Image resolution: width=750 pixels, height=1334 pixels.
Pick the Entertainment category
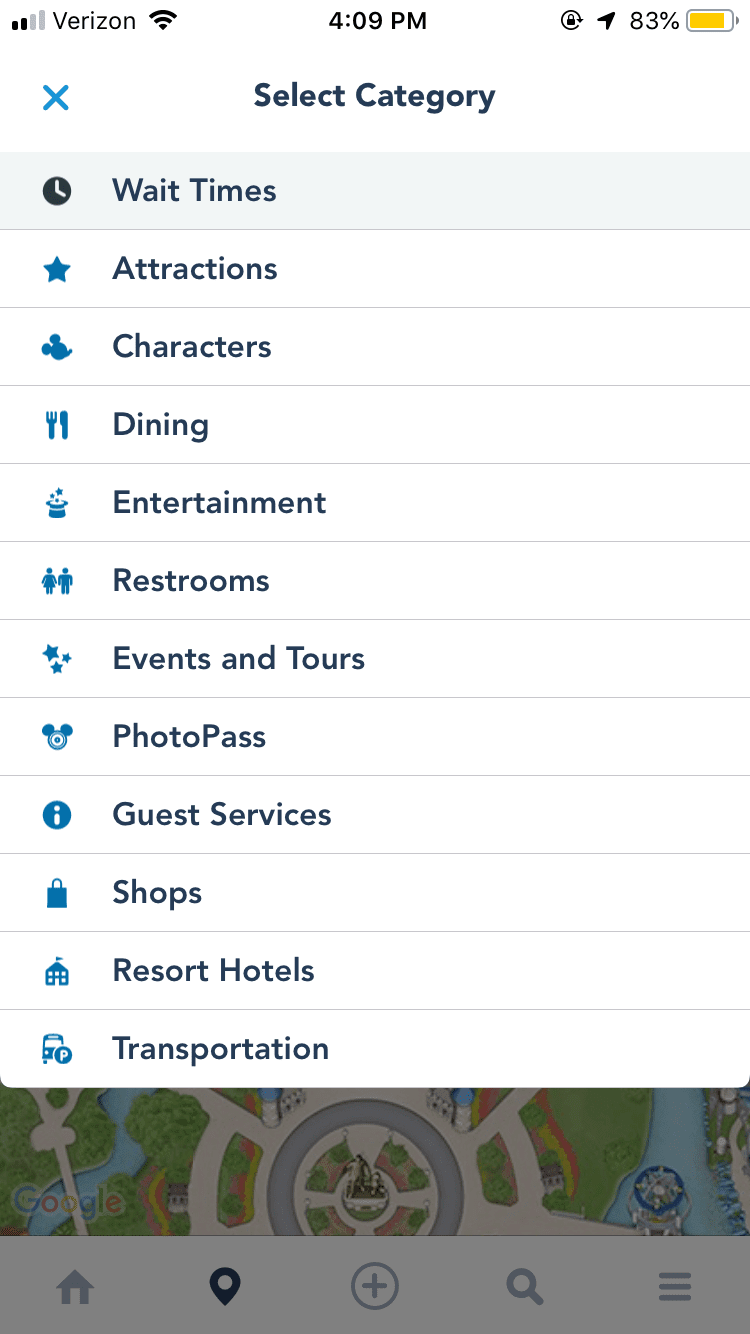(x=375, y=503)
